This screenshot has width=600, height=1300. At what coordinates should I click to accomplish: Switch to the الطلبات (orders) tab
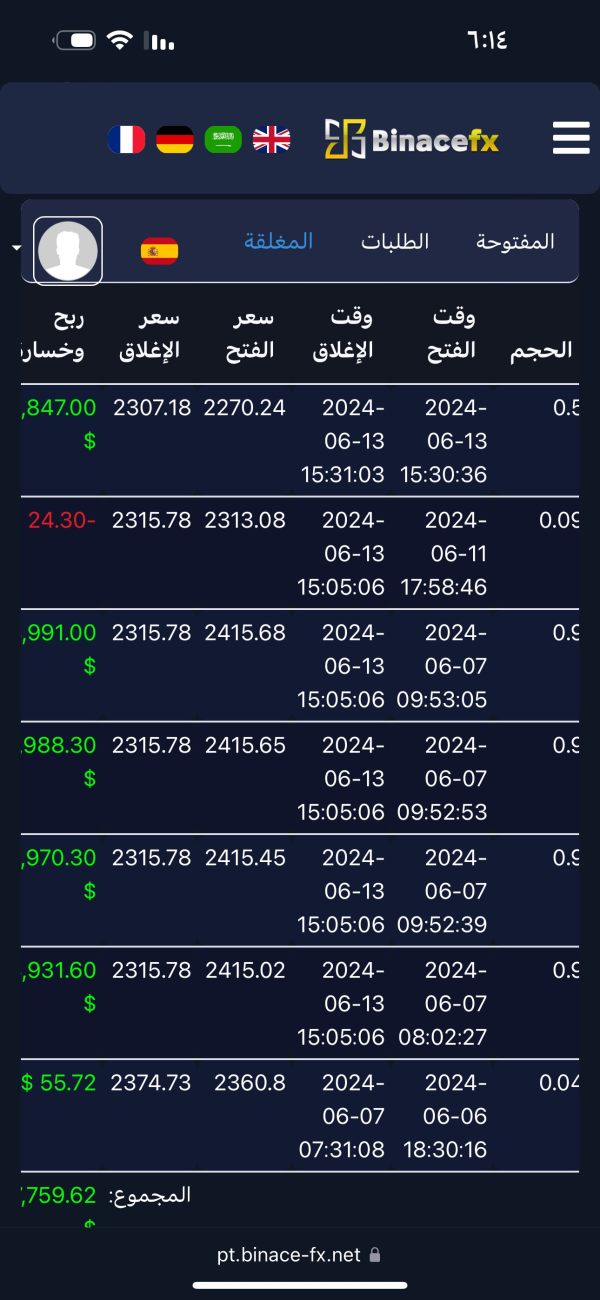point(395,242)
